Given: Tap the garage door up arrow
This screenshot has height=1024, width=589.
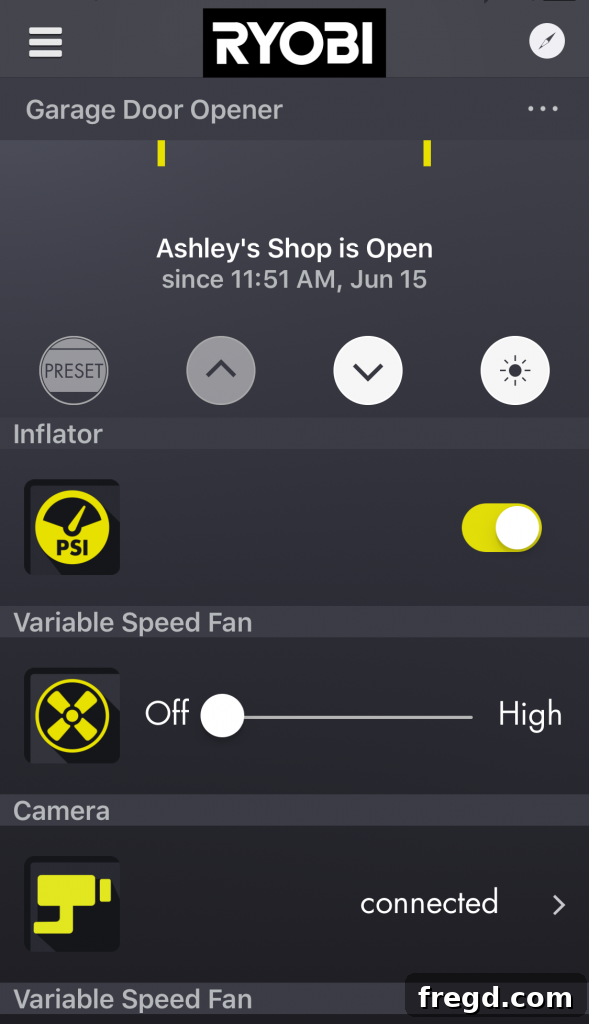Looking at the screenshot, I should click(x=221, y=370).
